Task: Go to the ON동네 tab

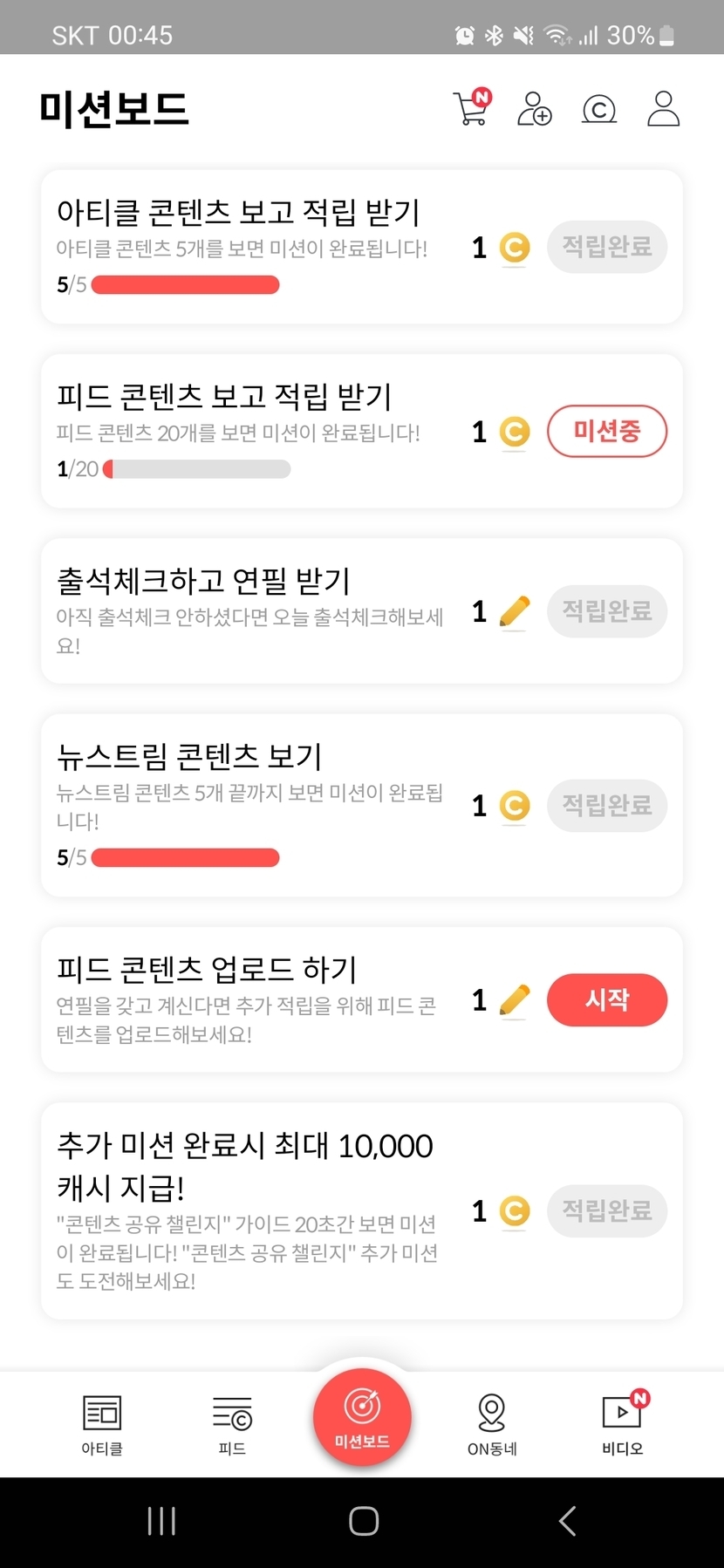Action: 492,1423
